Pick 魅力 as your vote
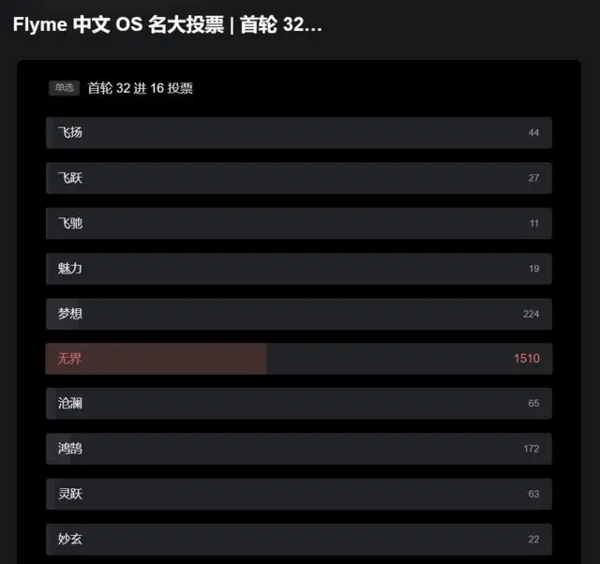Image resolution: width=600 pixels, height=564 pixels. [x=298, y=268]
